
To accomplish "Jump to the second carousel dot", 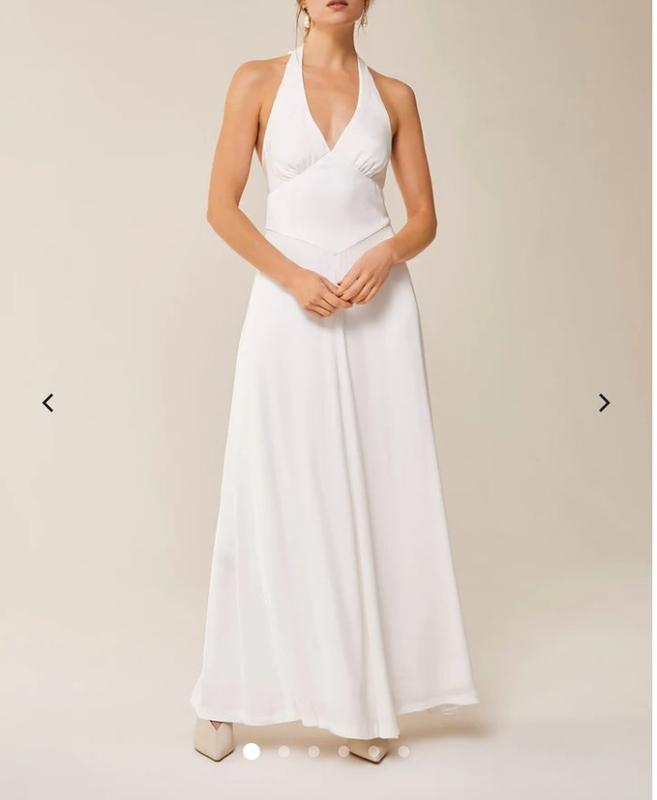I will (x=284, y=751).
